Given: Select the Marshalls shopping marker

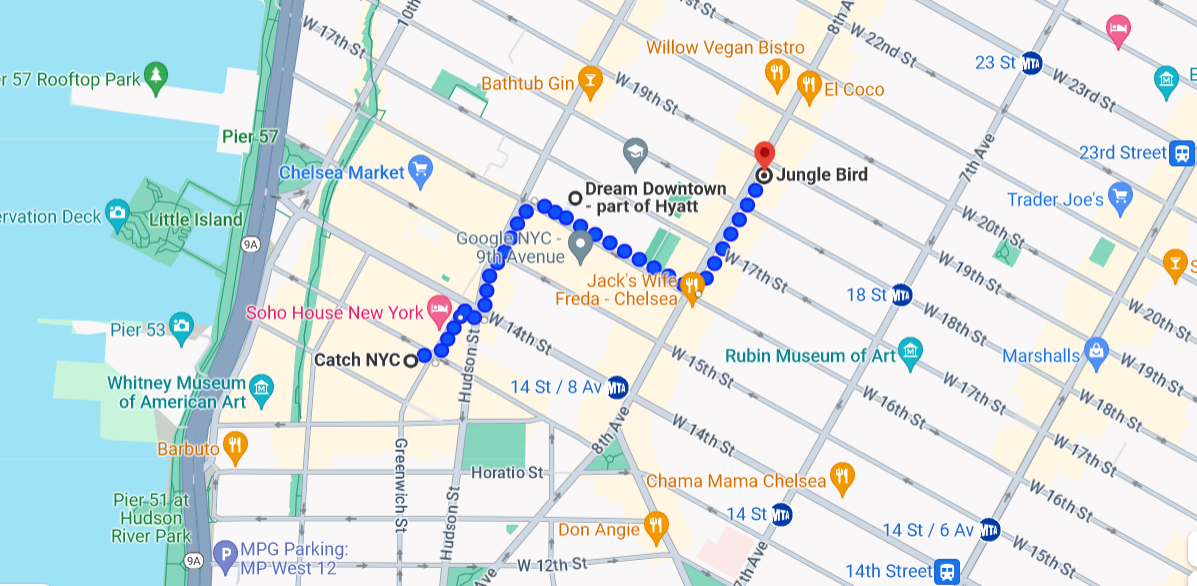Looking at the screenshot, I should [x=1097, y=353].
